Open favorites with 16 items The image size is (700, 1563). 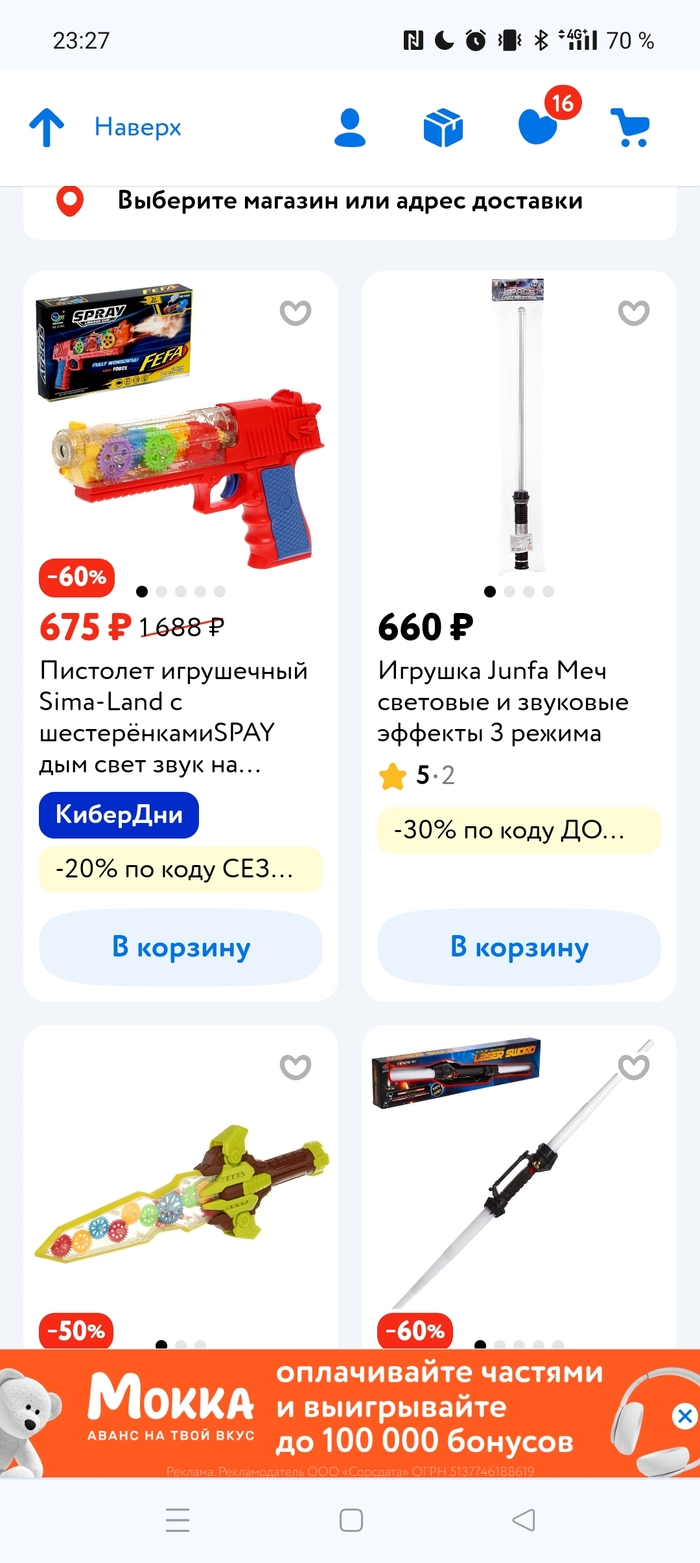click(539, 126)
